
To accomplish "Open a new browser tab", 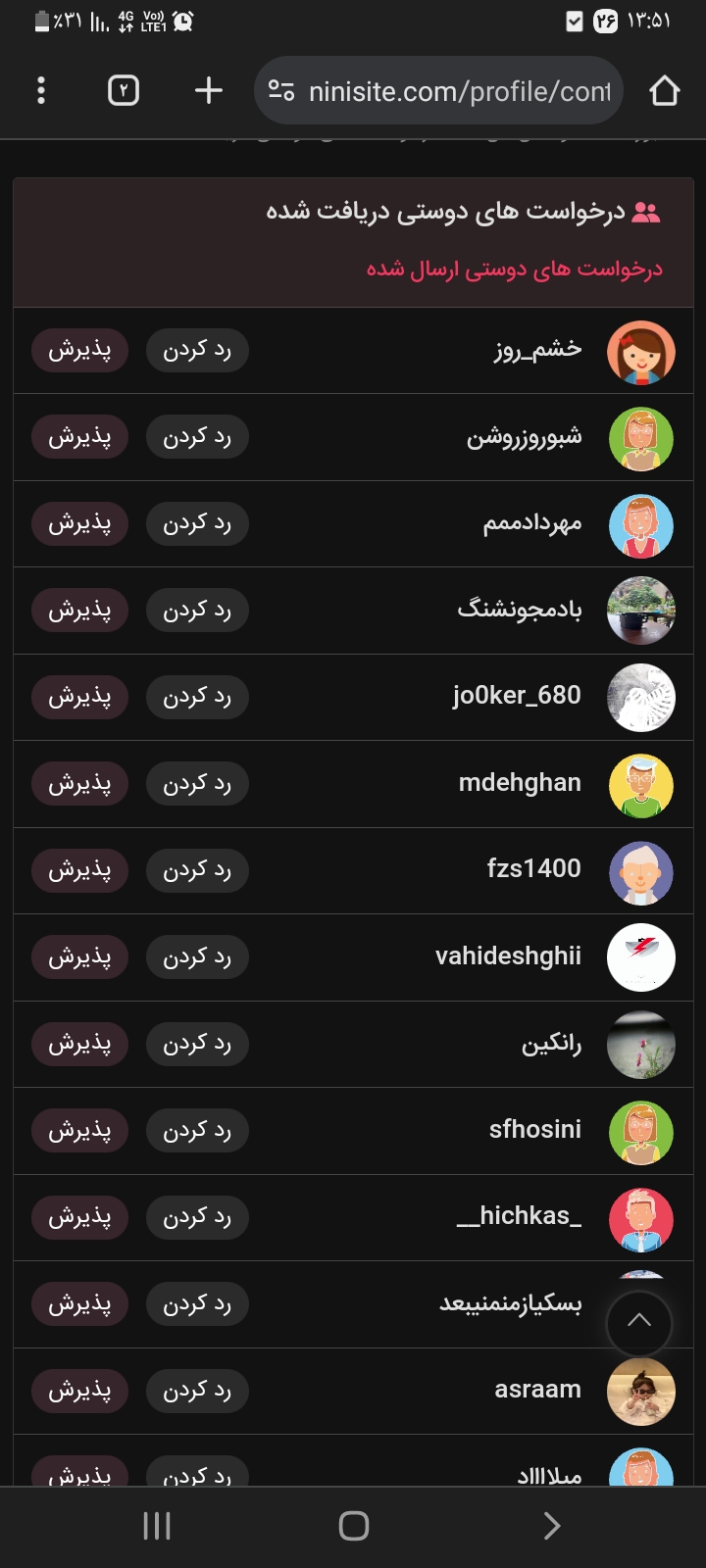I will point(208,90).
